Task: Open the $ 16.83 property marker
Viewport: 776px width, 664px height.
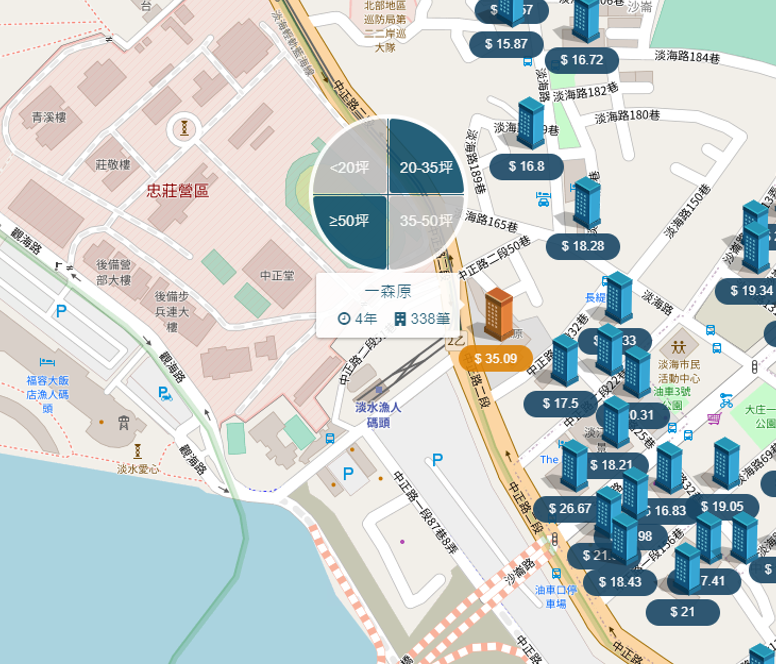Action: 668,510
